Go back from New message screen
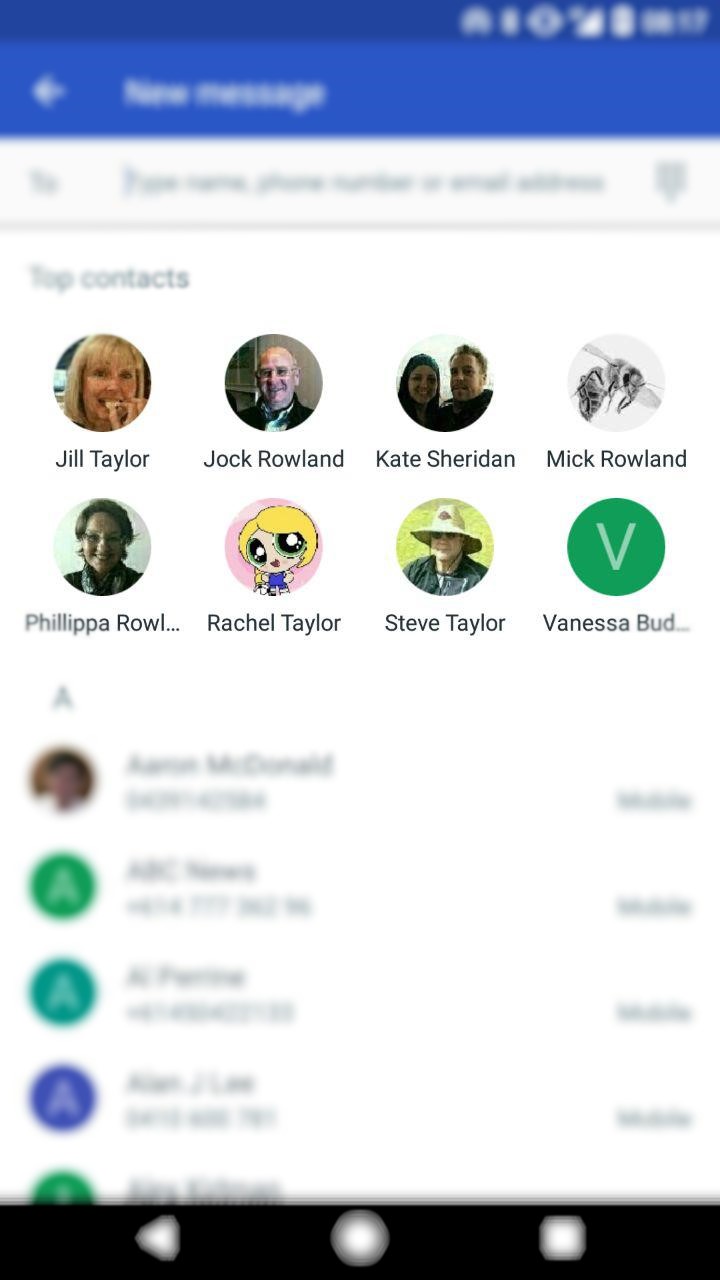 click(x=48, y=92)
